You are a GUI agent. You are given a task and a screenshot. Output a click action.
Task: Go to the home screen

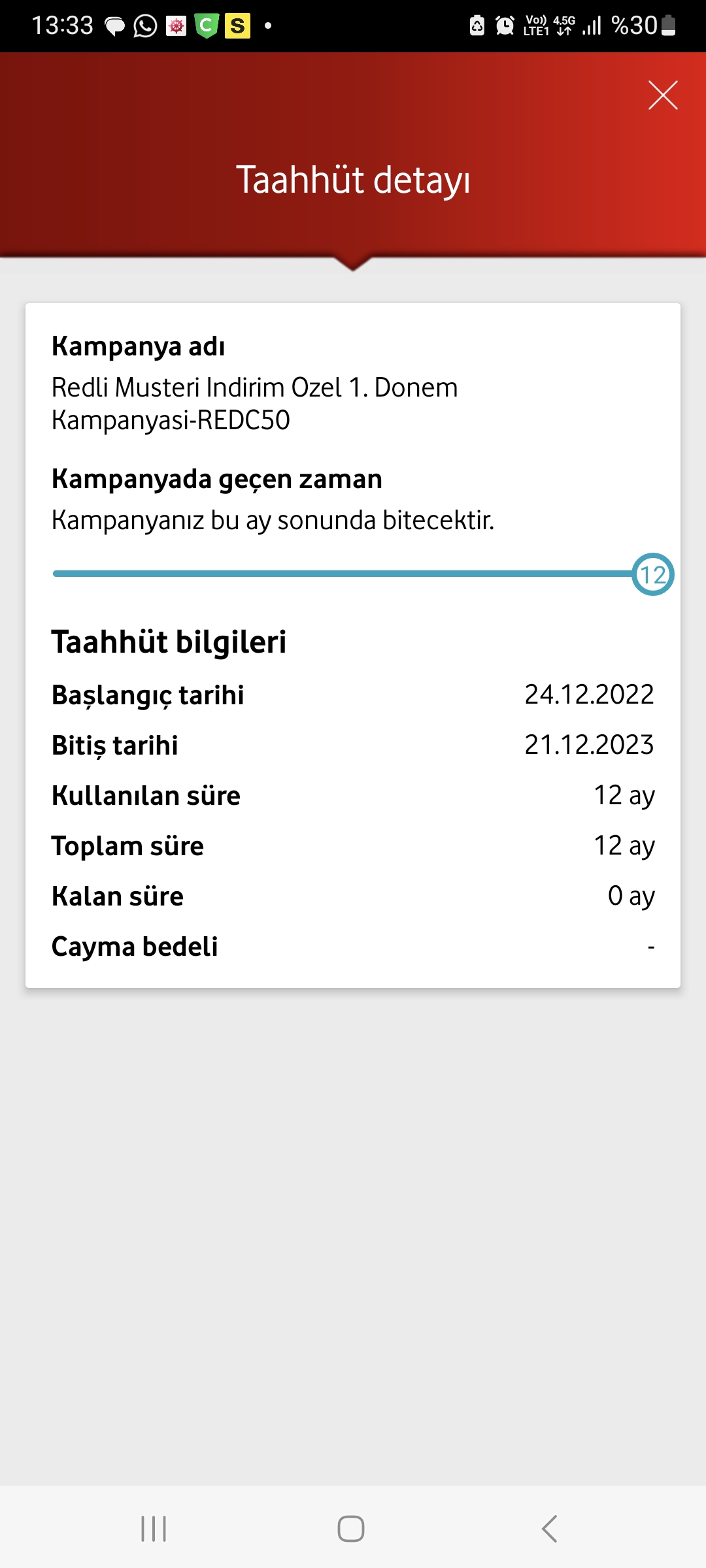[x=351, y=1529]
